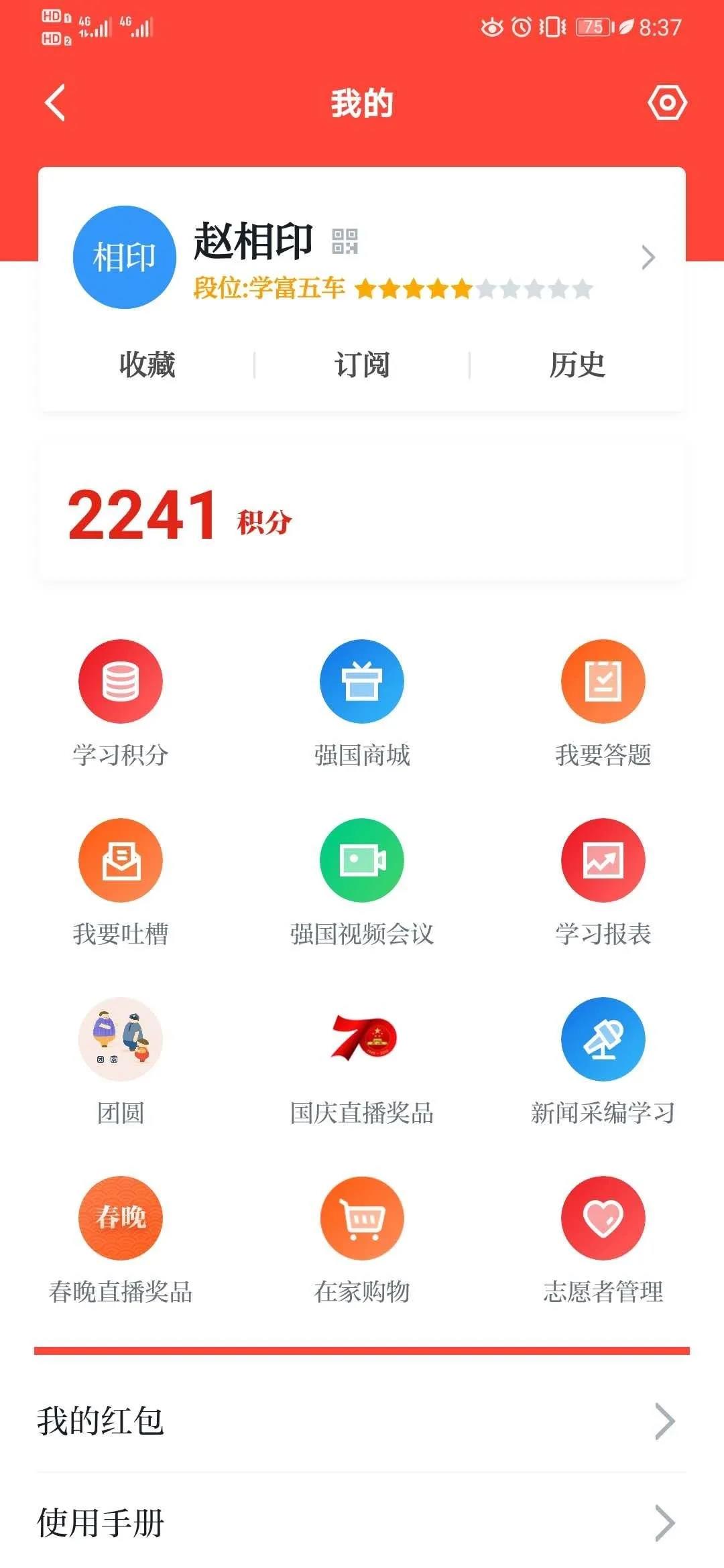Open 收藏 favorites
This screenshot has height=1568, width=724.
click(x=147, y=365)
